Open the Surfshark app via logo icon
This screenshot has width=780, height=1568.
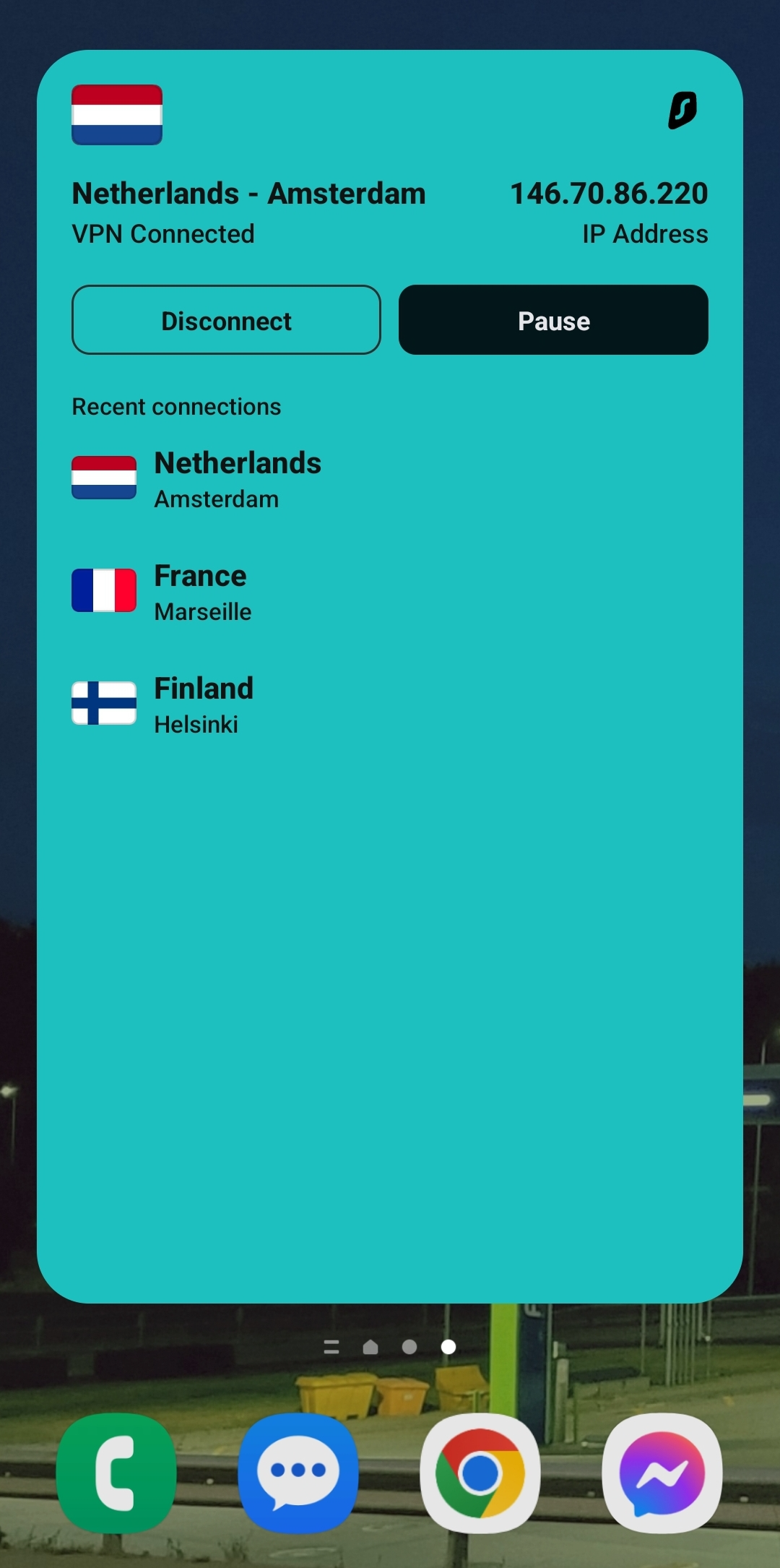[x=682, y=111]
